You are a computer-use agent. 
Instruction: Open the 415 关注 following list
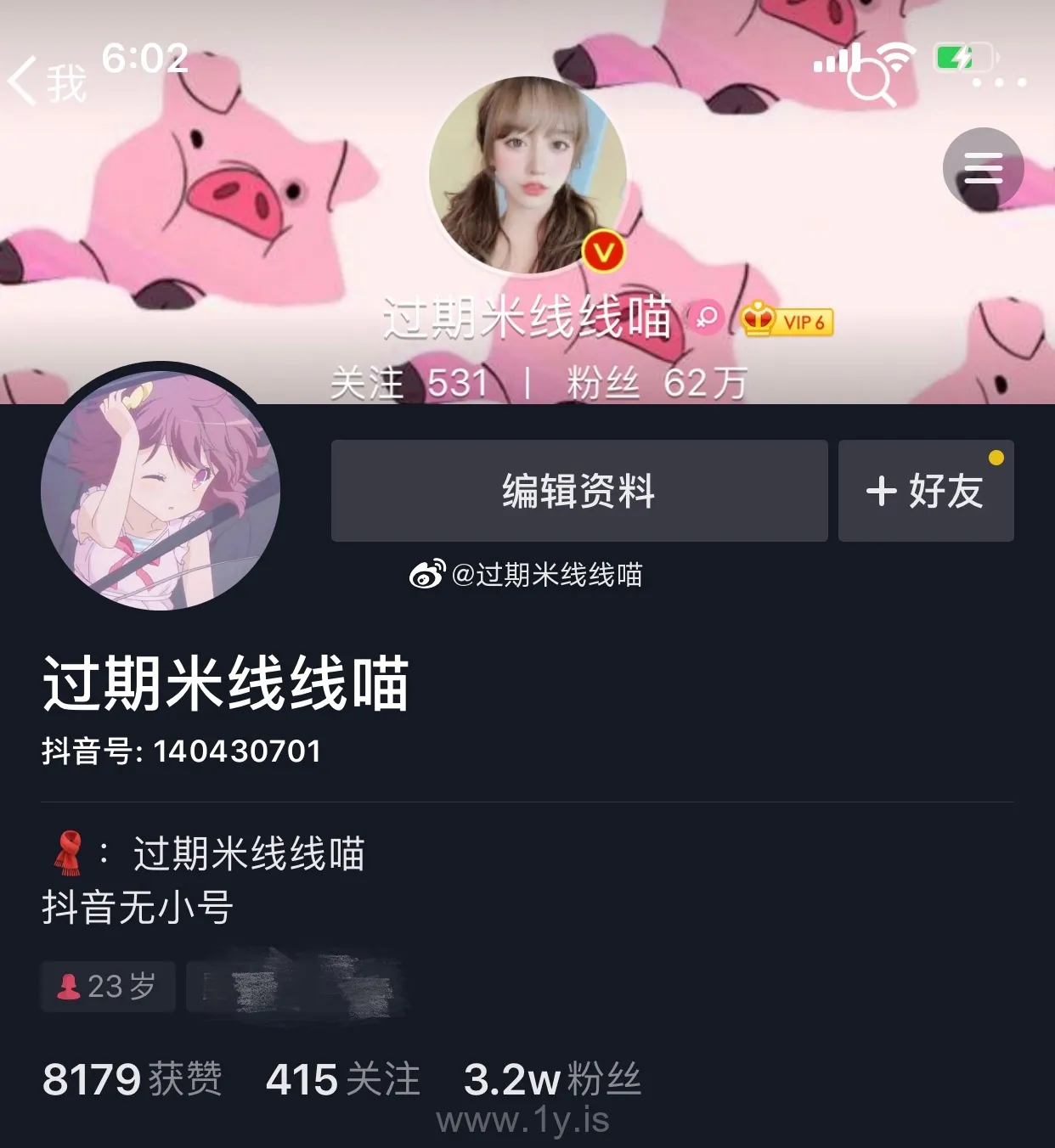pos(343,1079)
